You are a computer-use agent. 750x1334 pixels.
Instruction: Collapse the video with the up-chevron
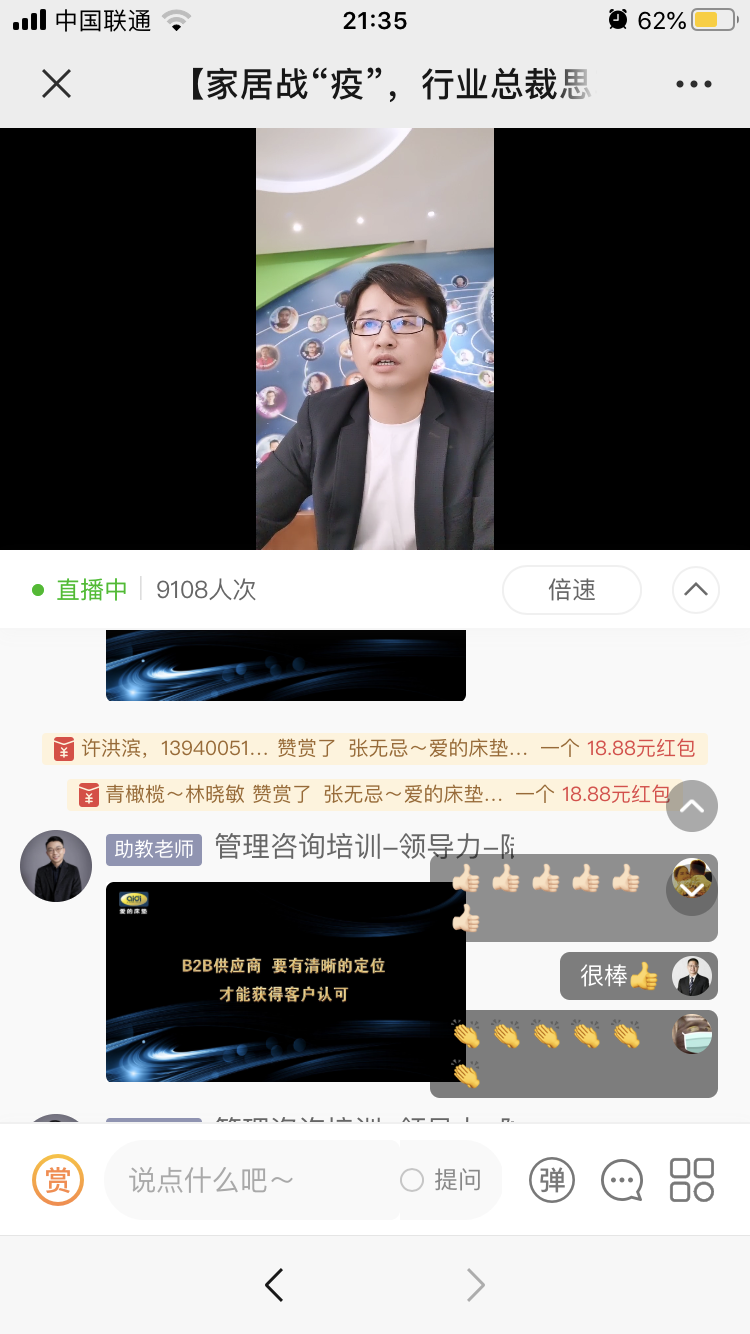point(696,590)
